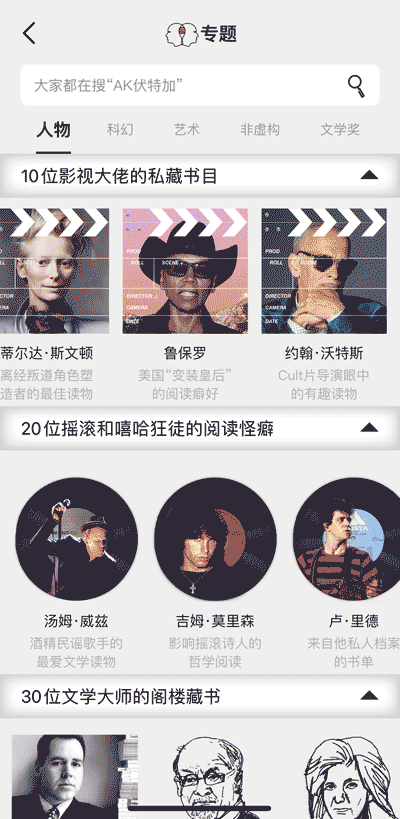Screen dimensions: 400x819
Task: Tap the search box suggesting AK伏特加
Action: (x=200, y=85)
